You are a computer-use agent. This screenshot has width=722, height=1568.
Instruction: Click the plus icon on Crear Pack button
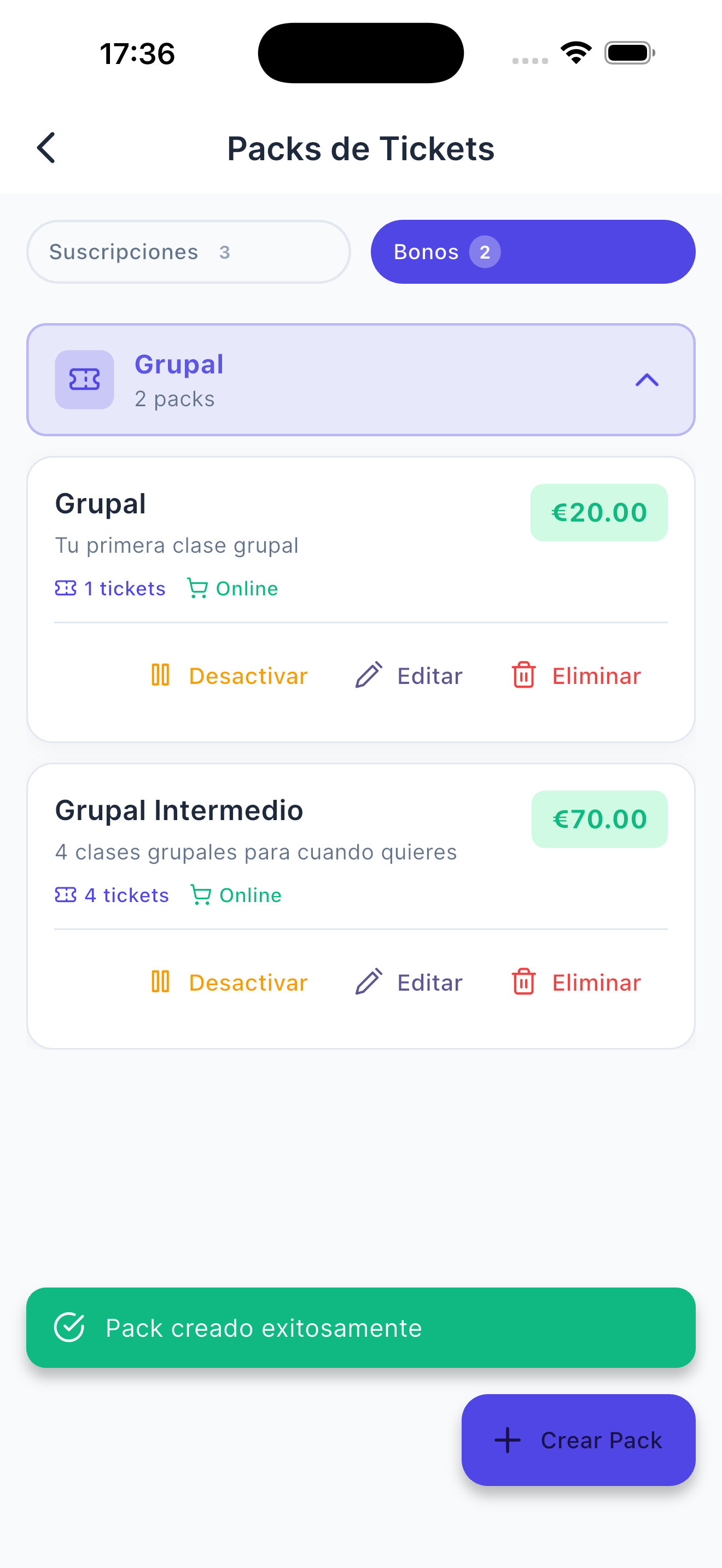coord(506,1440)
